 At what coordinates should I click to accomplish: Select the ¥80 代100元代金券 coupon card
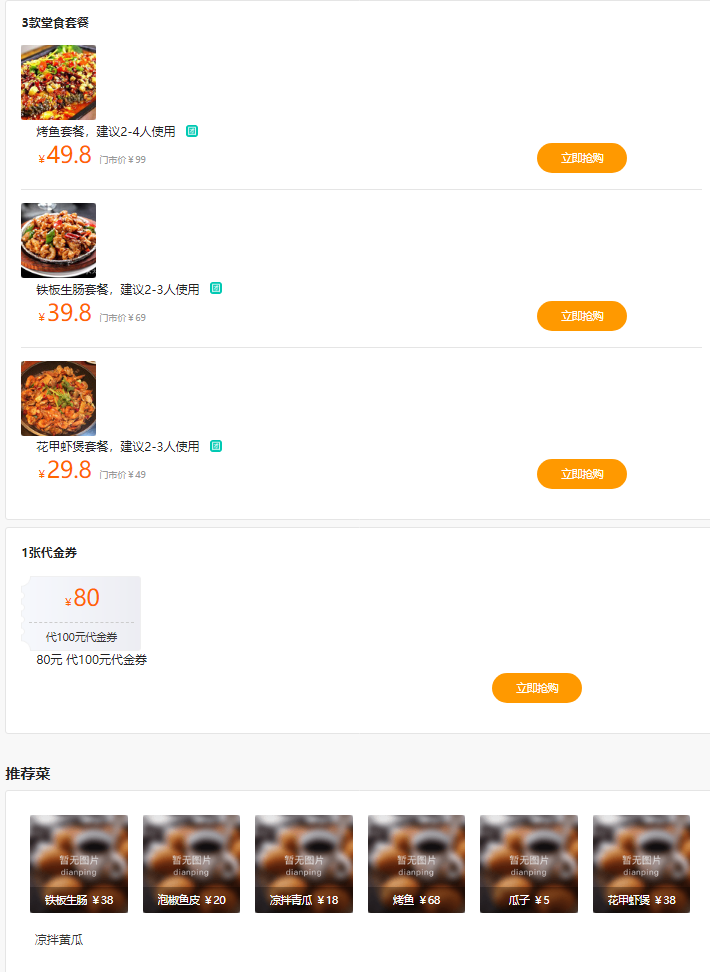pyautogui.click(x=82, y=612)
